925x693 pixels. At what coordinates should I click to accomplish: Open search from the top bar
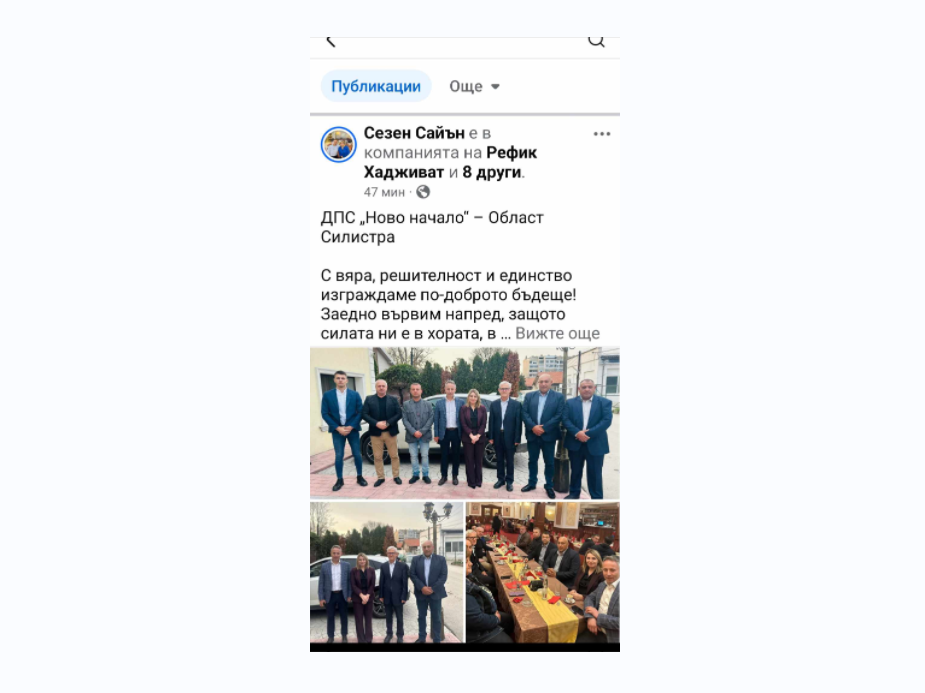point(596,41)
